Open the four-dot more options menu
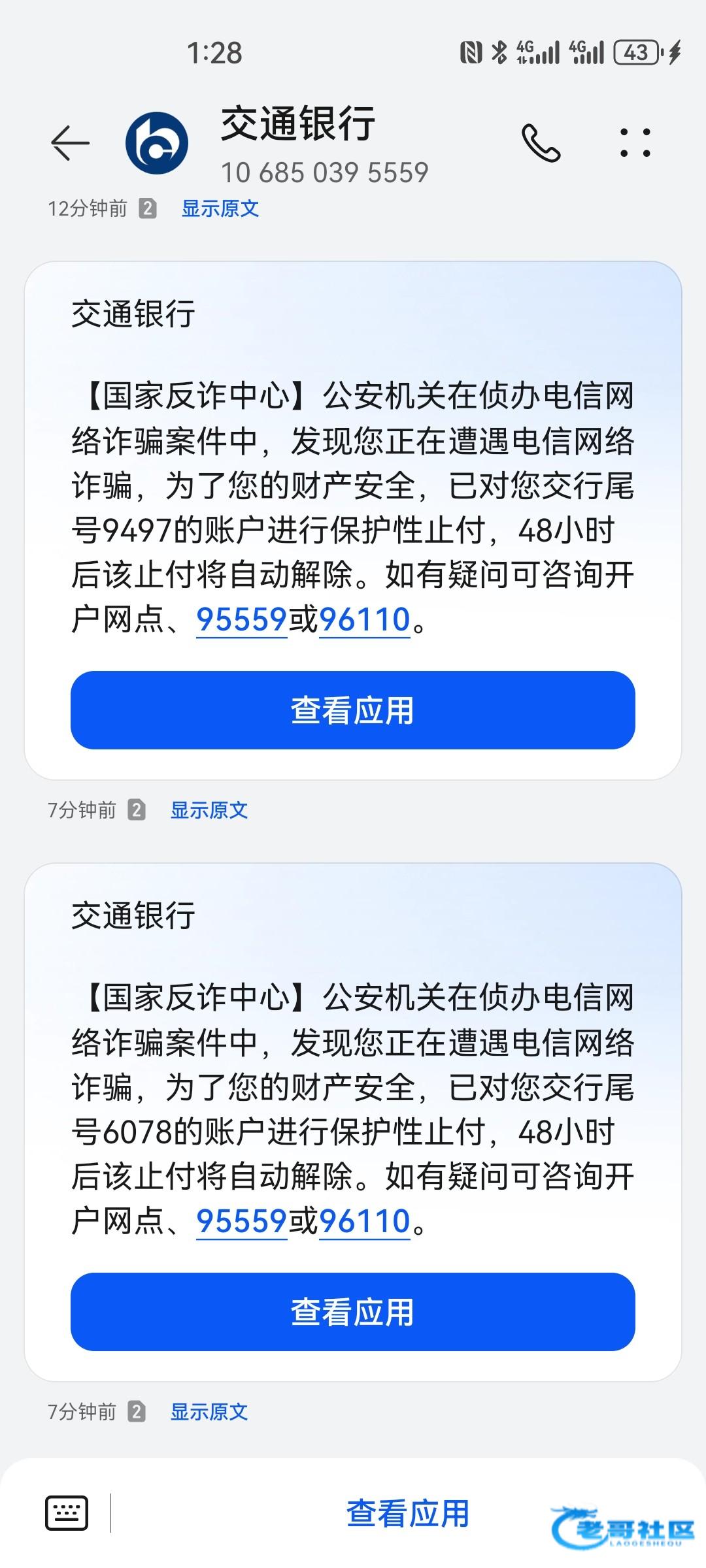This screenshot has width=706, height=1568. click(x=635, y=143)
